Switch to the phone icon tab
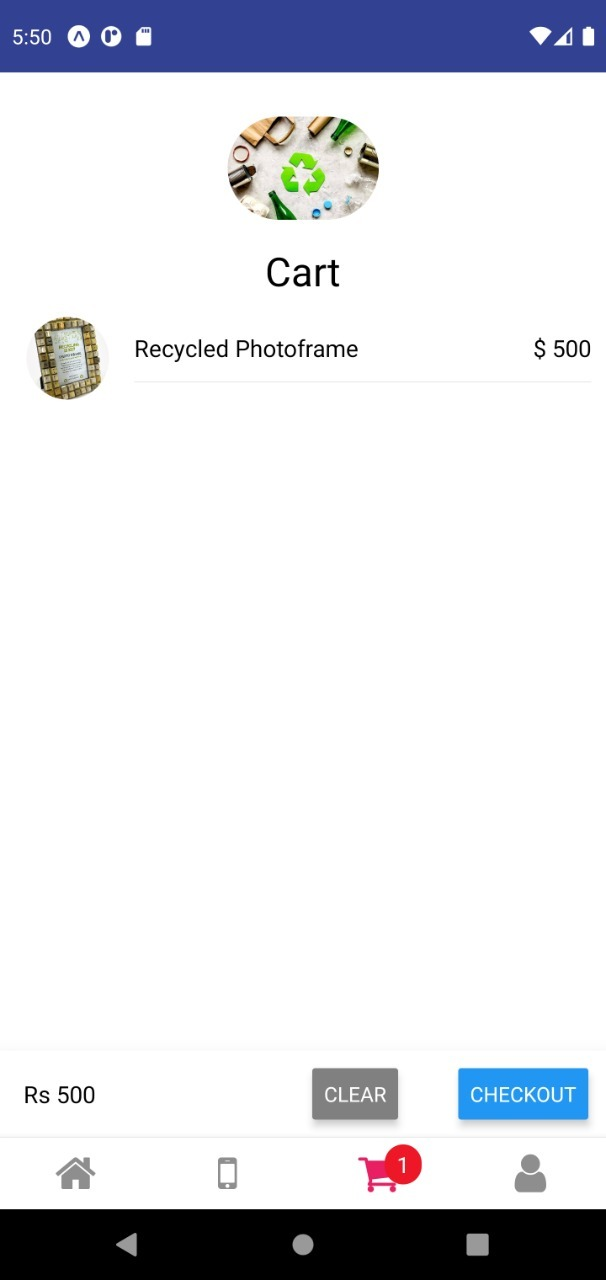This screenshot has height=1280, width=606. coord(228,1172)
